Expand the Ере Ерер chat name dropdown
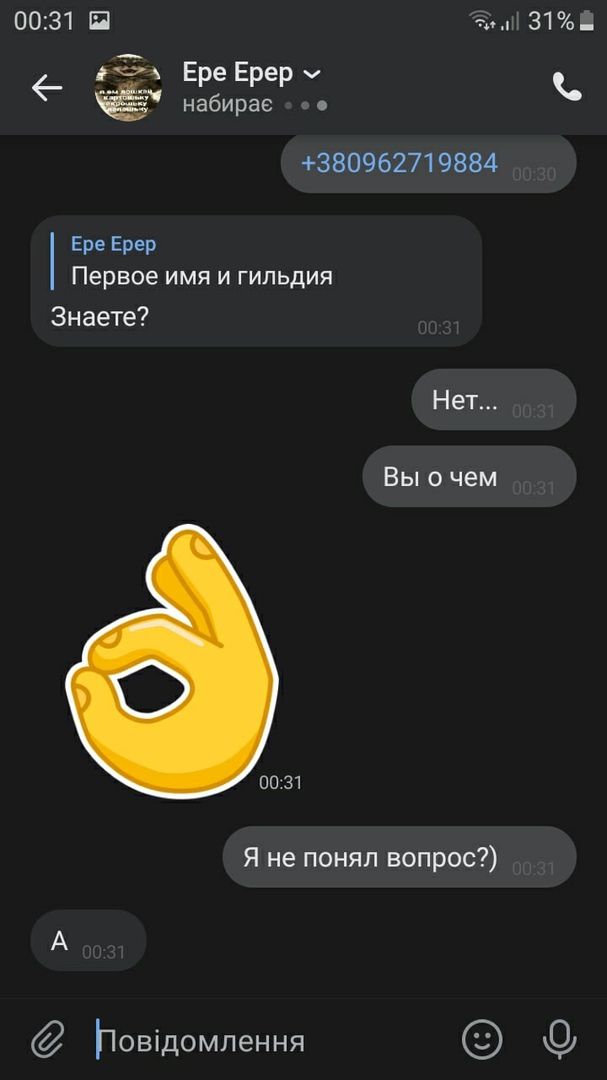 [x=311, y=74]
